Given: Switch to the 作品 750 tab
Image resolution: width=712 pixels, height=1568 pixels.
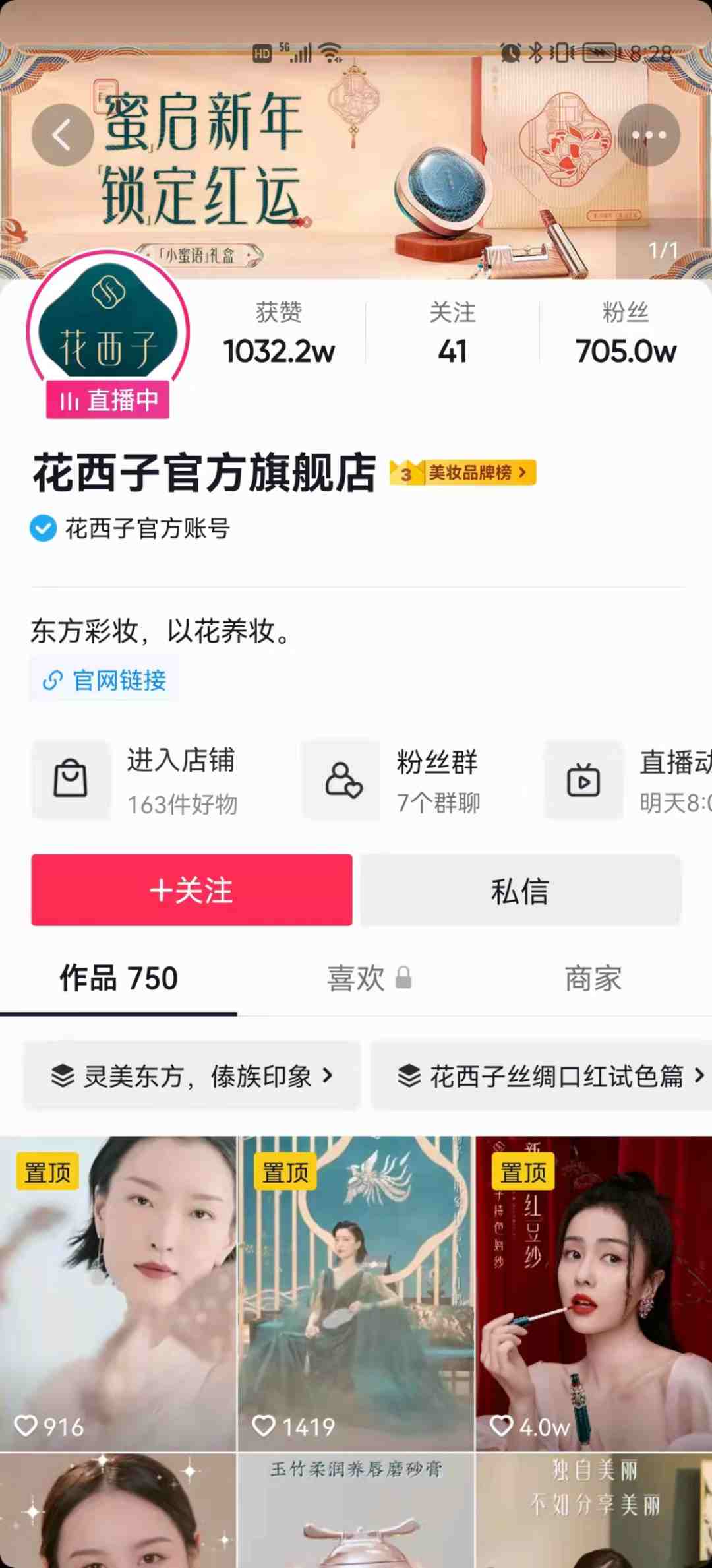Looking at the screenshot, I should click(x=119, y=978).
